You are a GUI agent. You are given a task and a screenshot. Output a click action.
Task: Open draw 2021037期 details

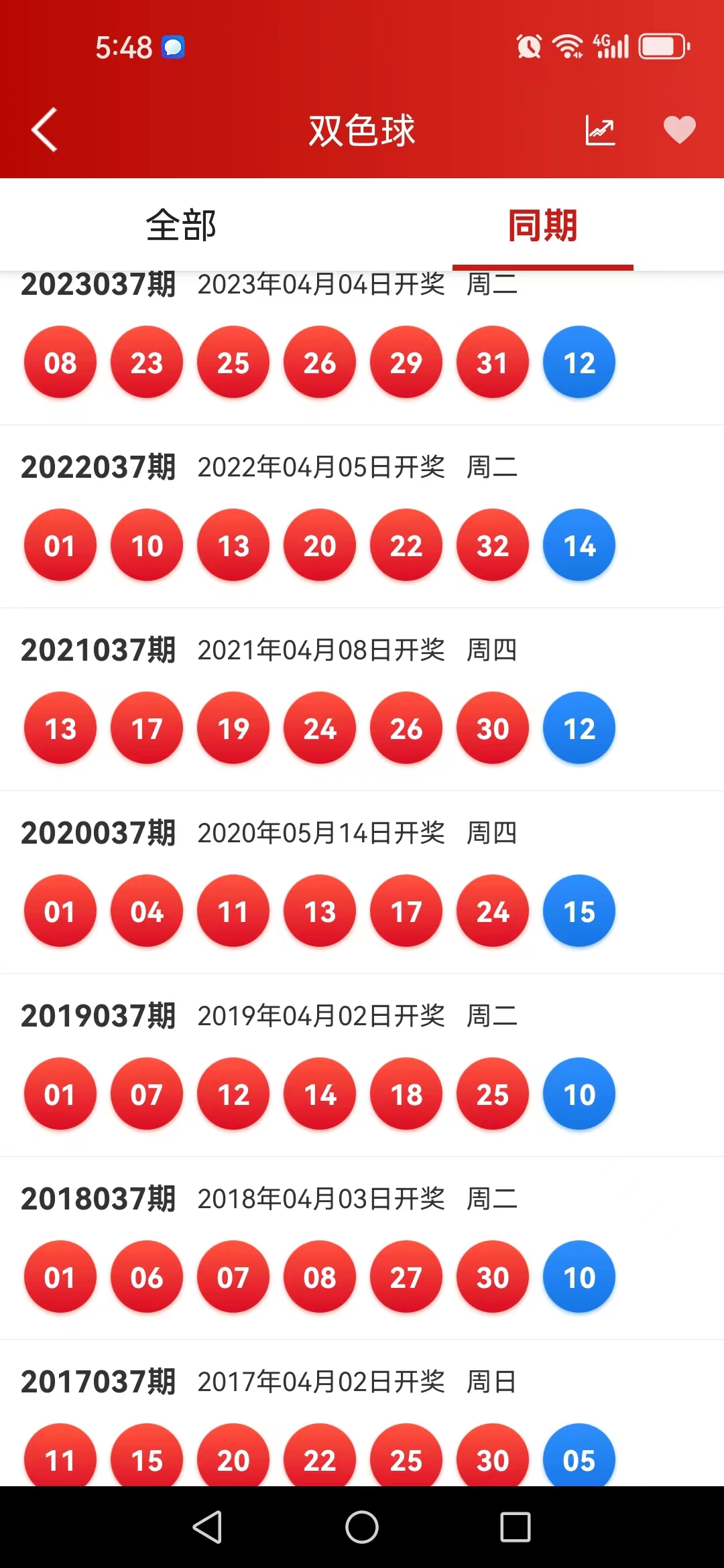point(362,700)
